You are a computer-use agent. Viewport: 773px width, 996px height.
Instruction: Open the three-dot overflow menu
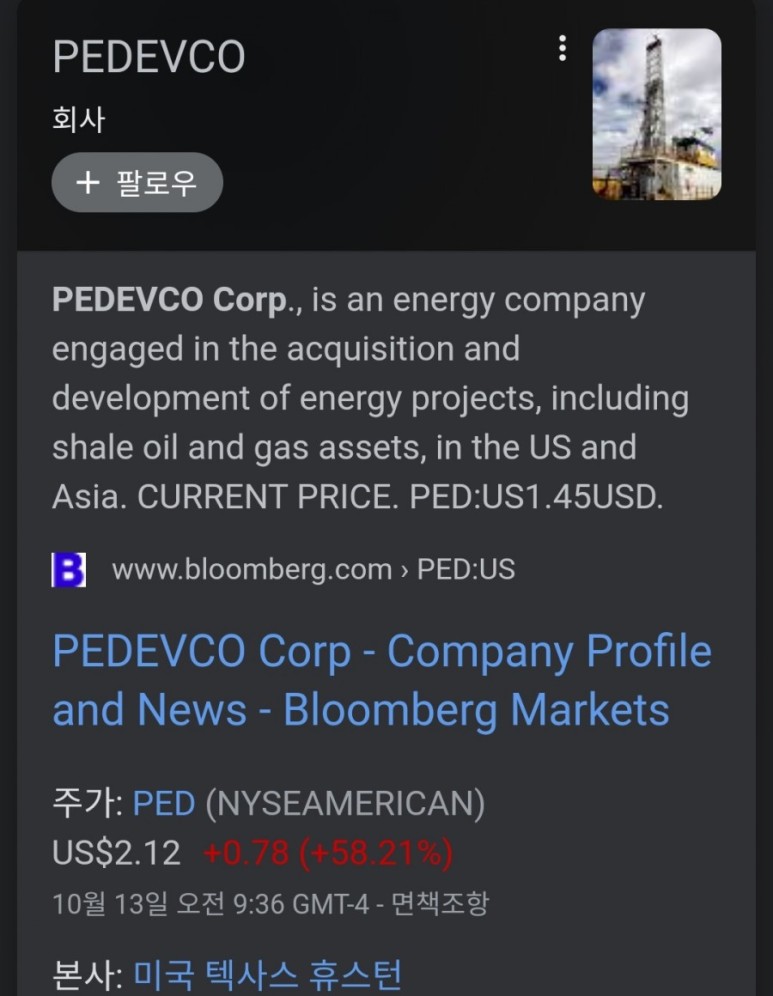click(x=563, y=48)
